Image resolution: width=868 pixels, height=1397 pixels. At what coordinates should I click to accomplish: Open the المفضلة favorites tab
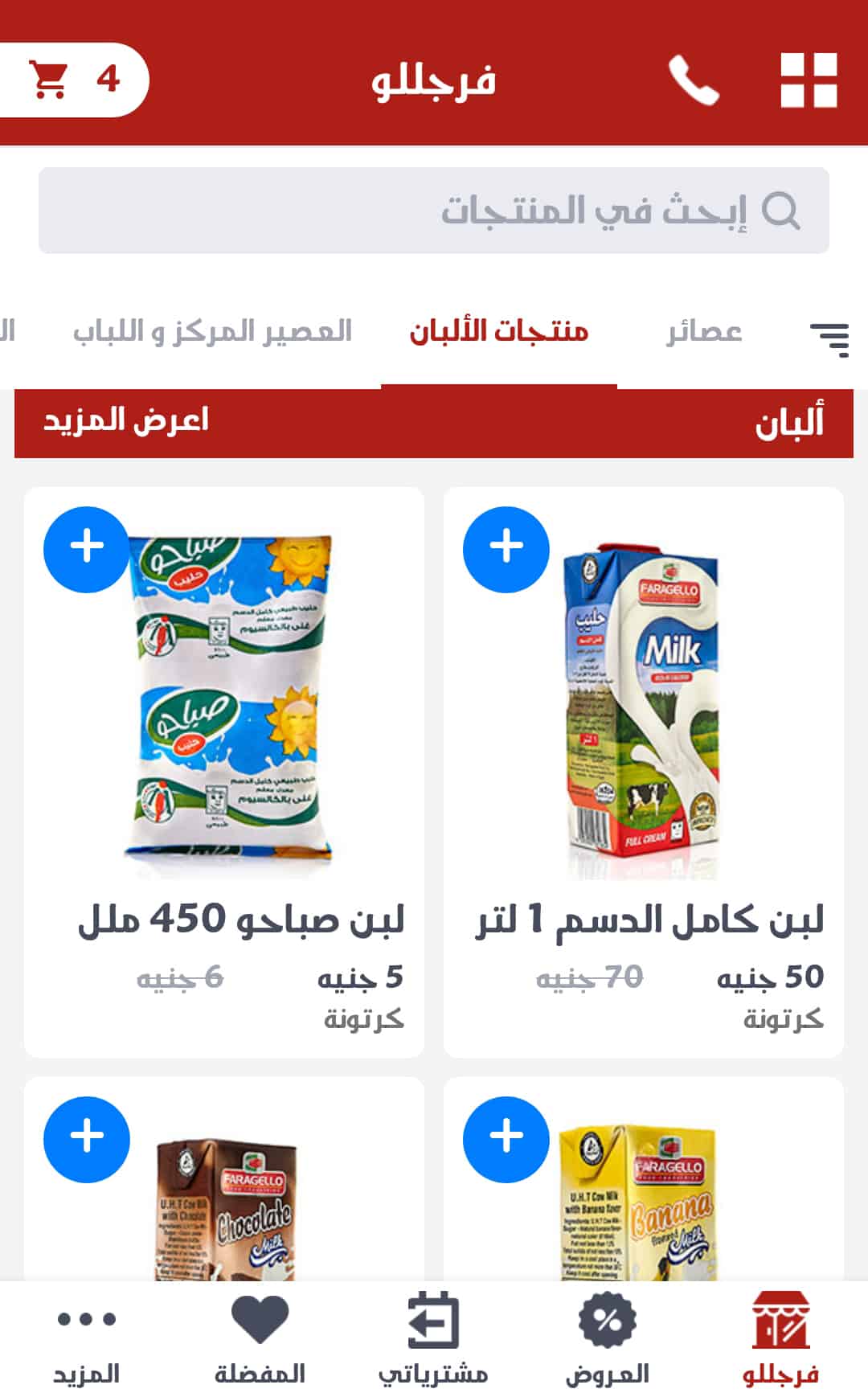260,1338
